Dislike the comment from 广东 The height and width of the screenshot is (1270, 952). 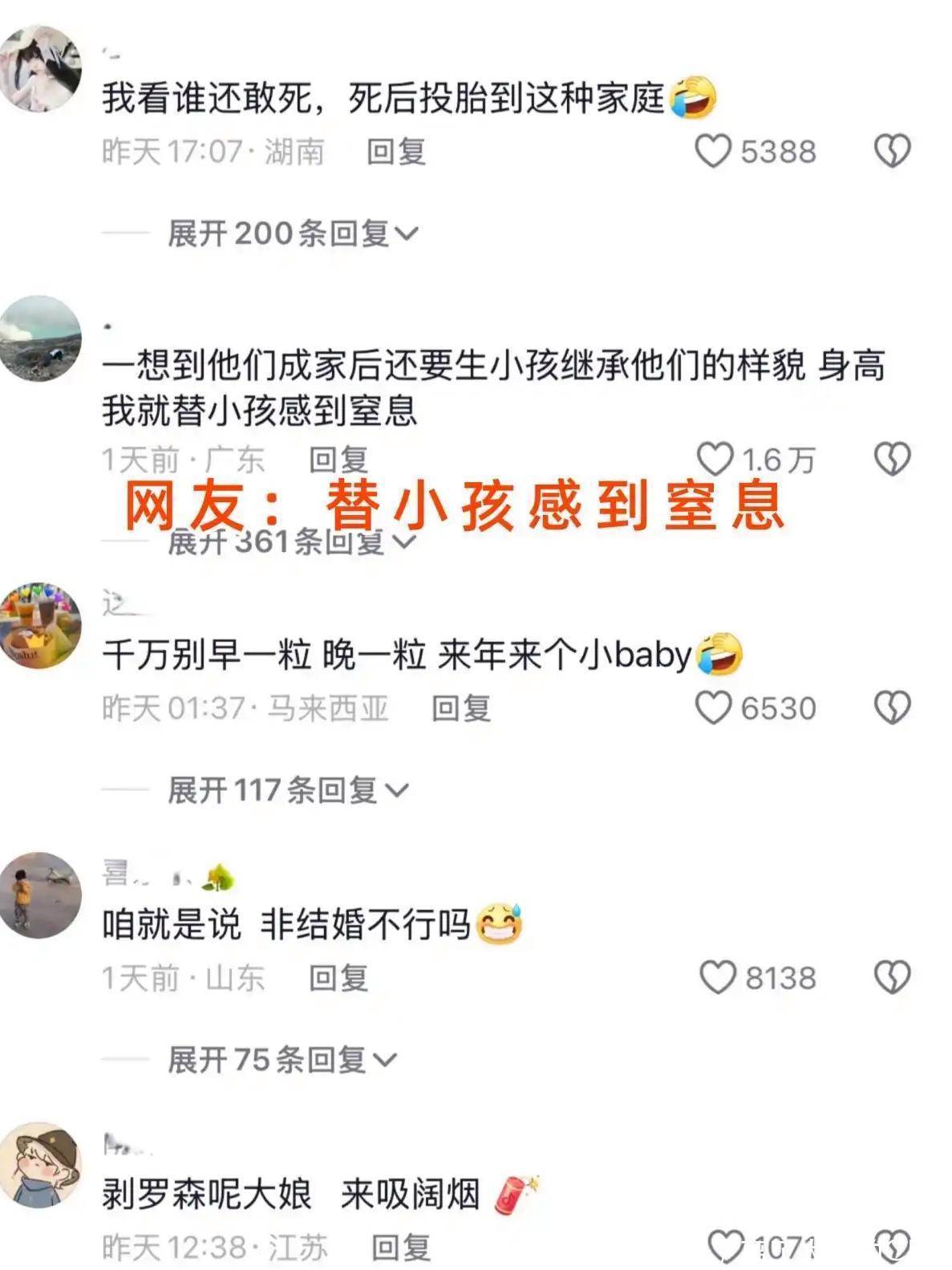(x=892, y=460)
